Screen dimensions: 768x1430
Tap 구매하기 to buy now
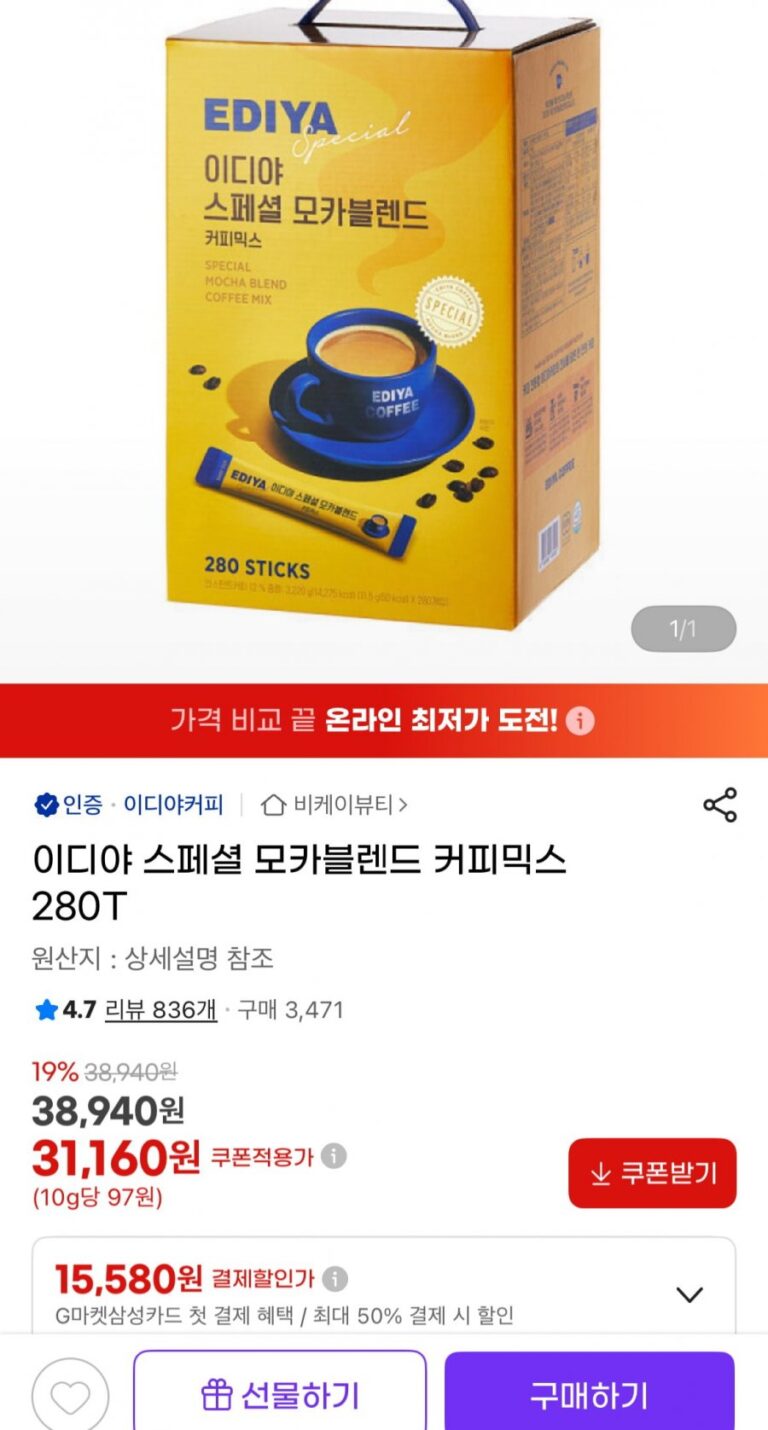589,1395
